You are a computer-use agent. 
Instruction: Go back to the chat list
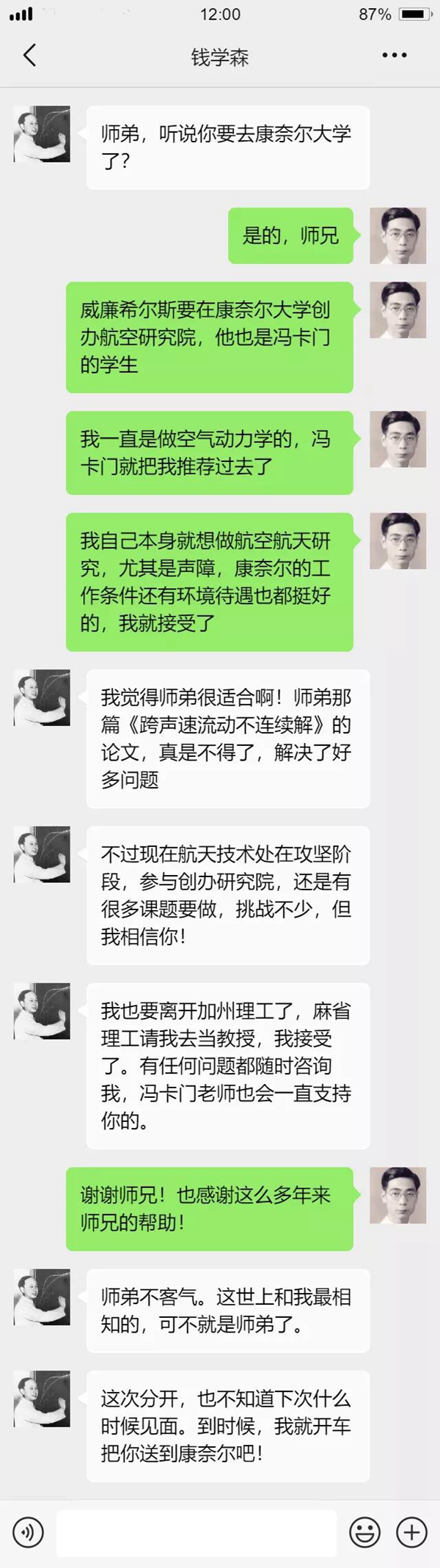click(x=30, y=56)
